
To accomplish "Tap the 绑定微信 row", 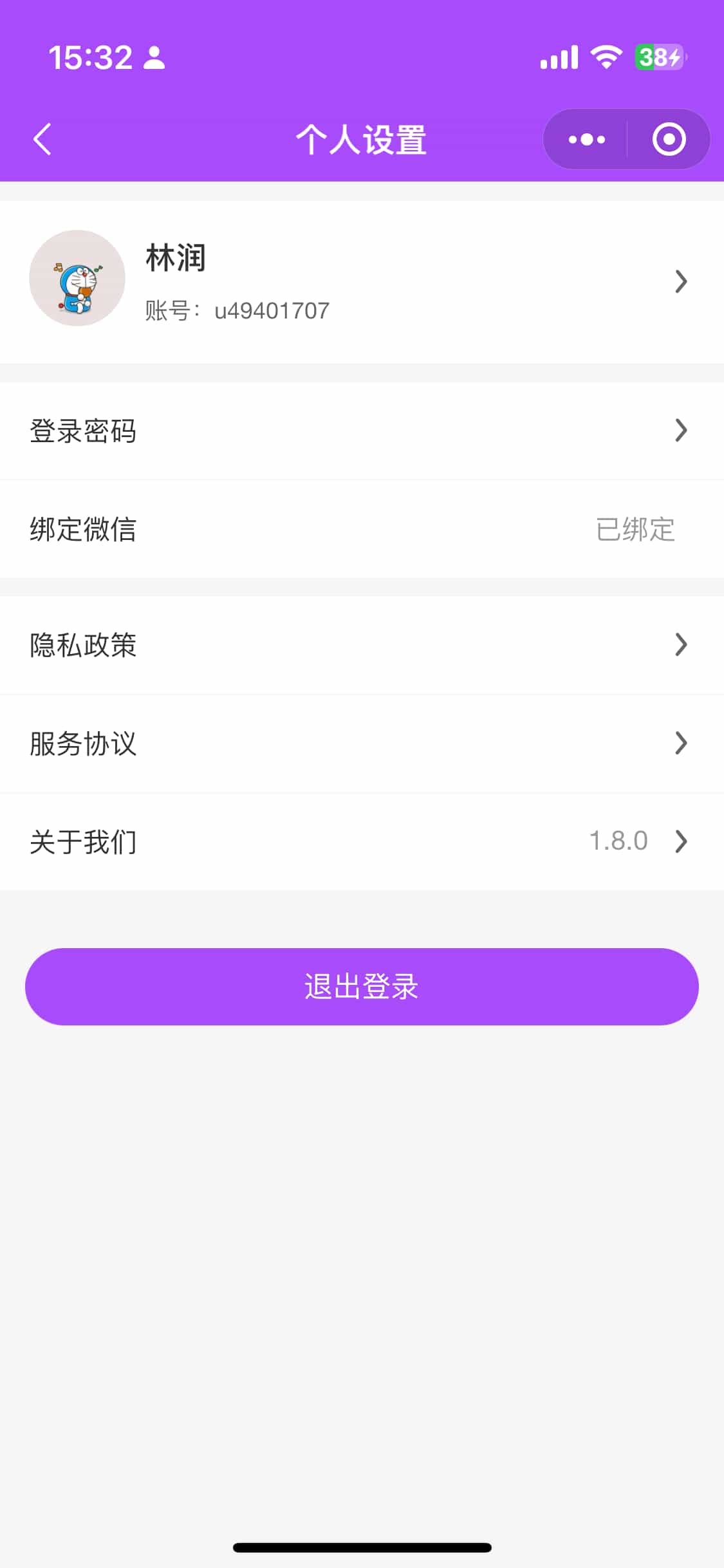I will (x=362, y=529).
